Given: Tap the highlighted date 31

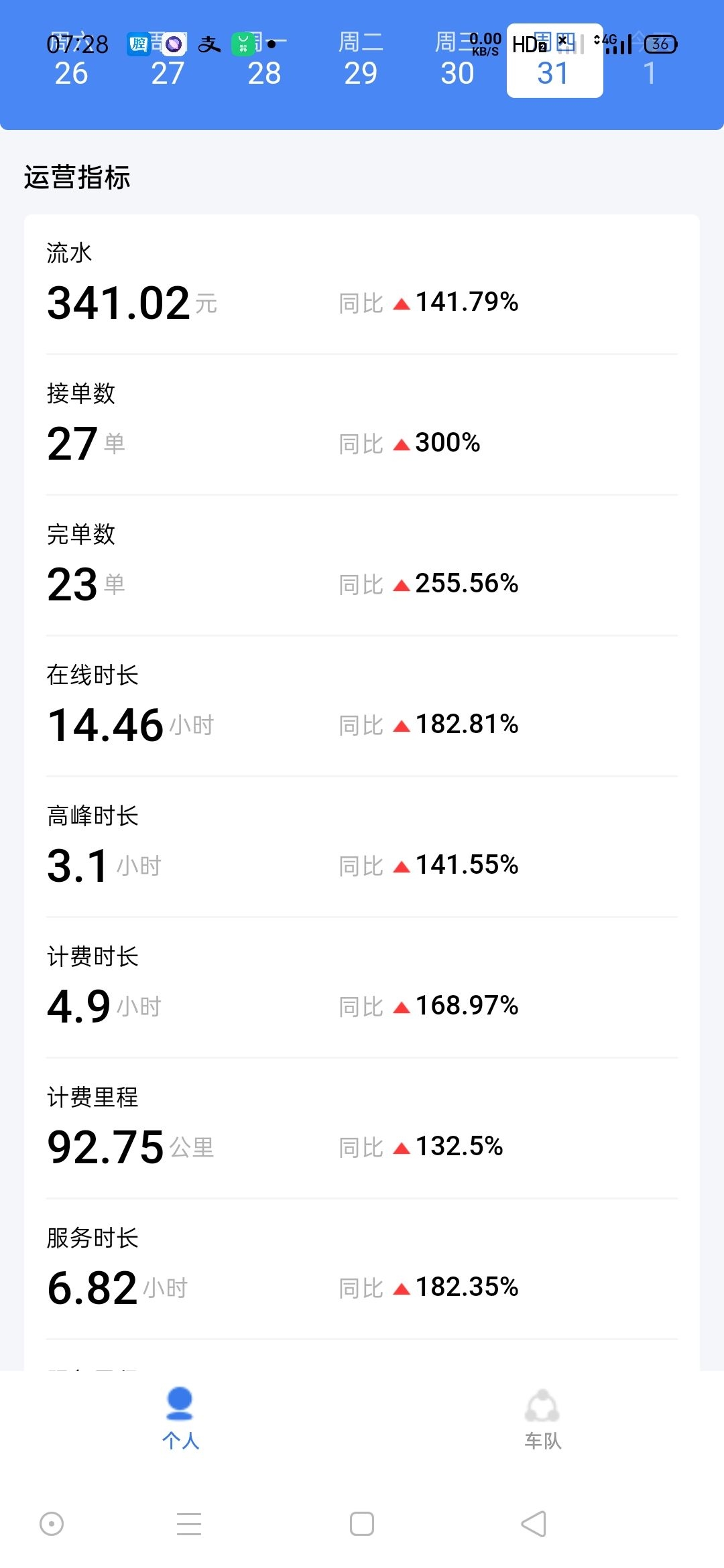Looking at the screenshot, I should 554,62.
